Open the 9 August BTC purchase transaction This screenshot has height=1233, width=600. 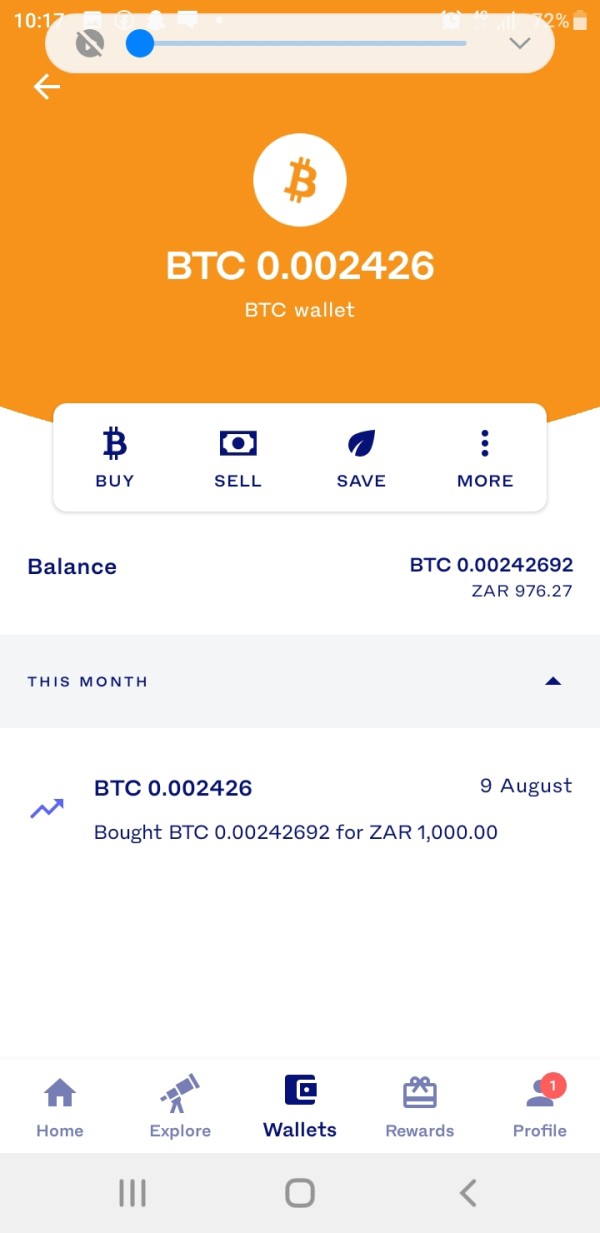[x=300, y=809]
